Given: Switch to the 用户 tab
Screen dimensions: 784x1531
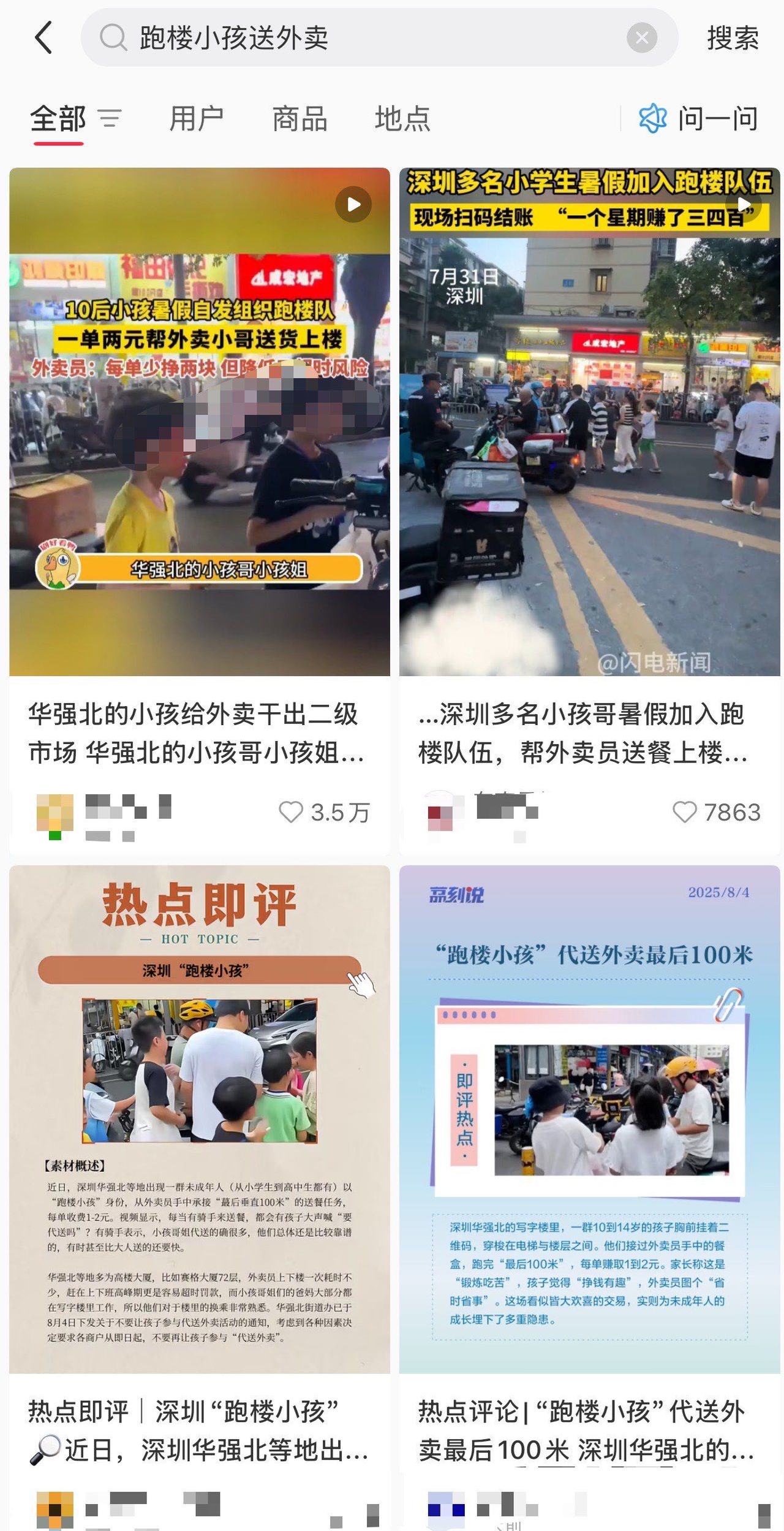Looking at the screenshot, I should pyautogui.click(x=196, y=118).
